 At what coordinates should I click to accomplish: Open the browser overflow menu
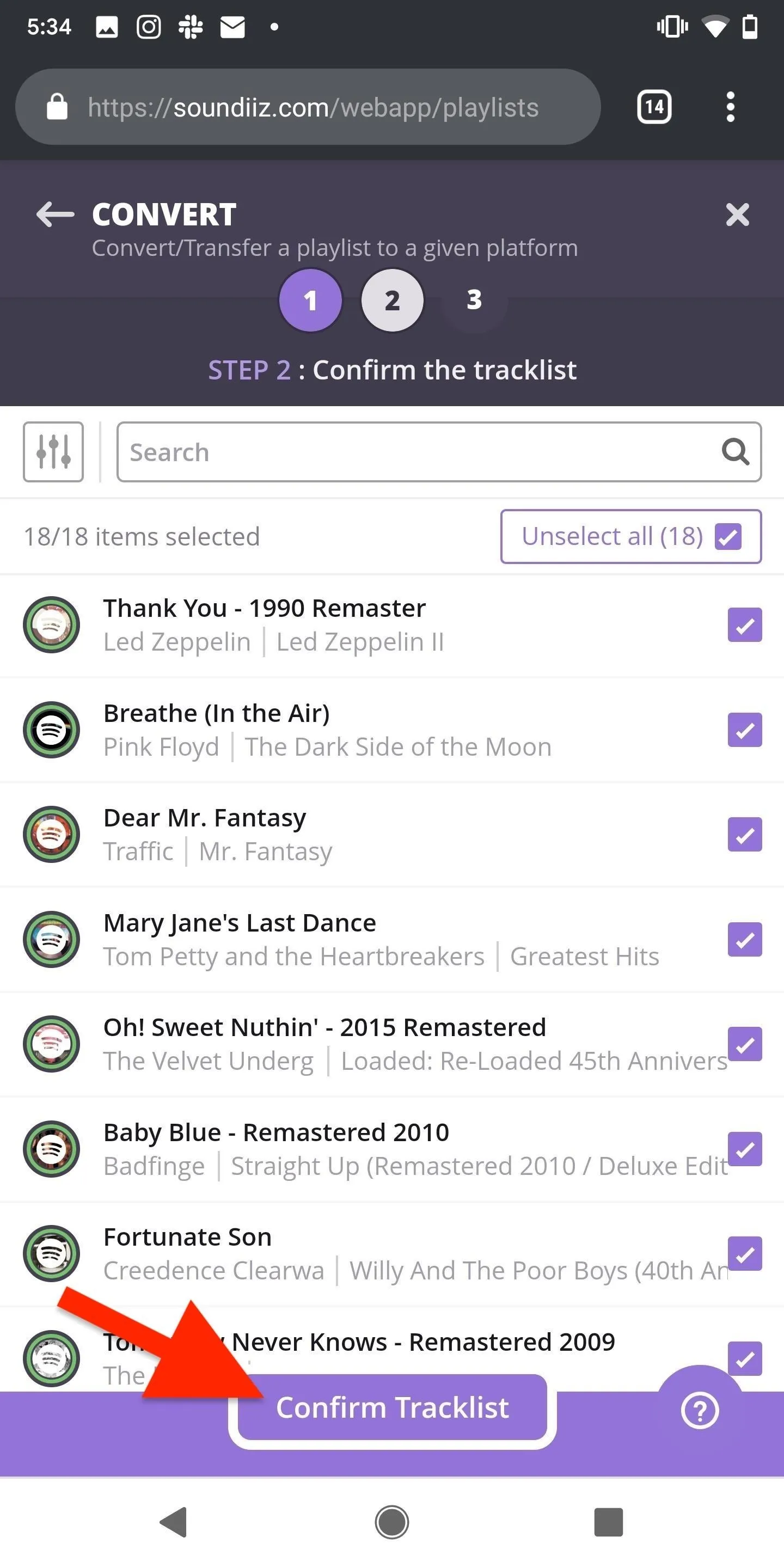tap(731, 107)
